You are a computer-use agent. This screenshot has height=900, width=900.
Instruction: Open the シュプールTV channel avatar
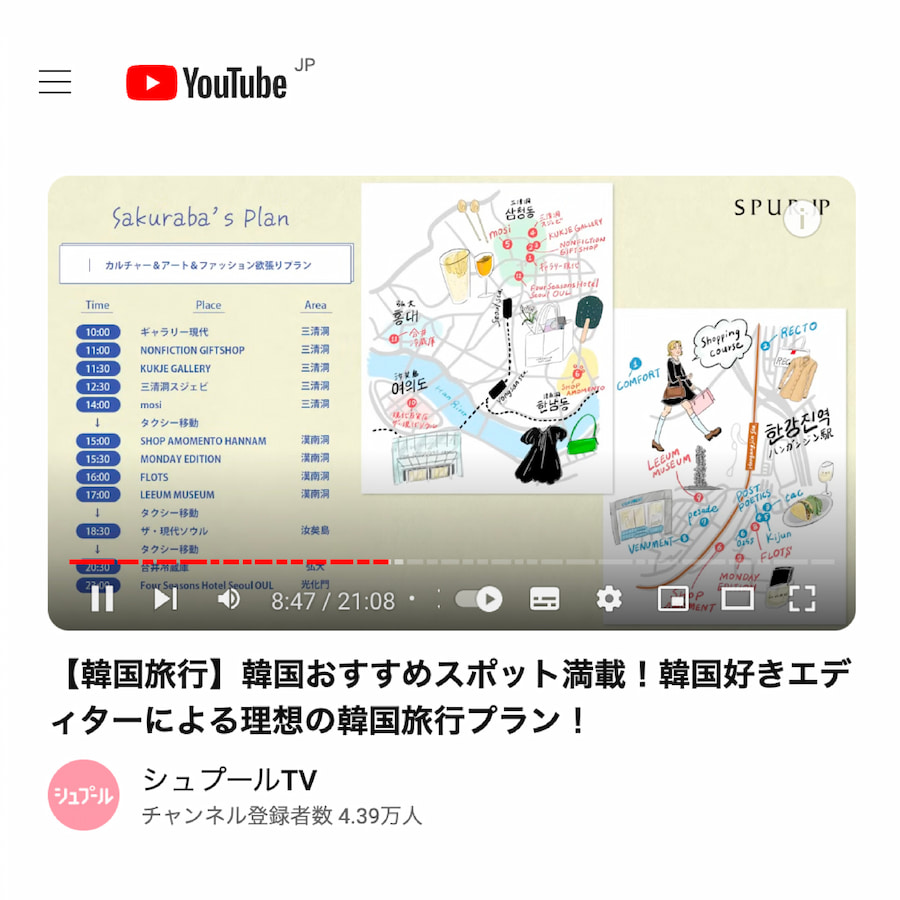coord(84,796)
